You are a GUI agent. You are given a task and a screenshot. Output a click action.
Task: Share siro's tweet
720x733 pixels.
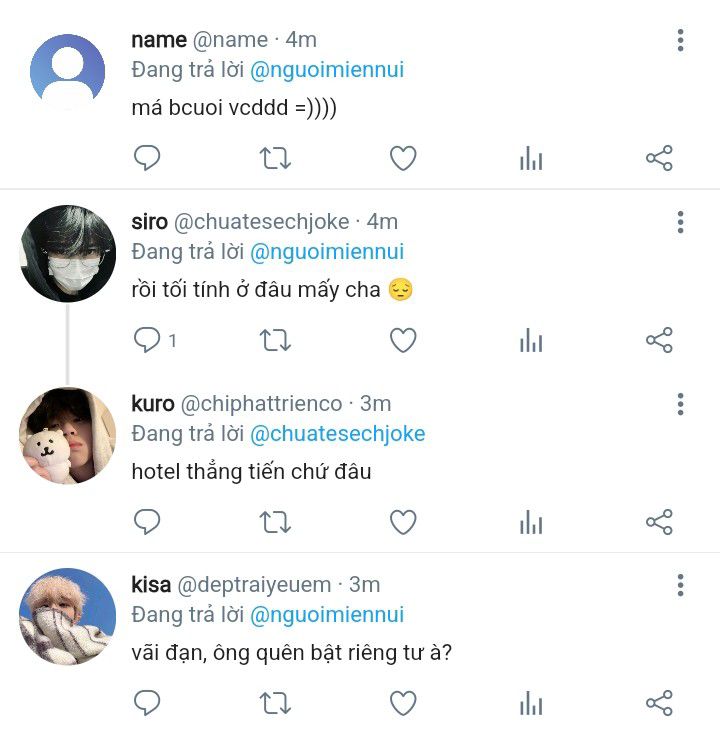coord(659,340)
